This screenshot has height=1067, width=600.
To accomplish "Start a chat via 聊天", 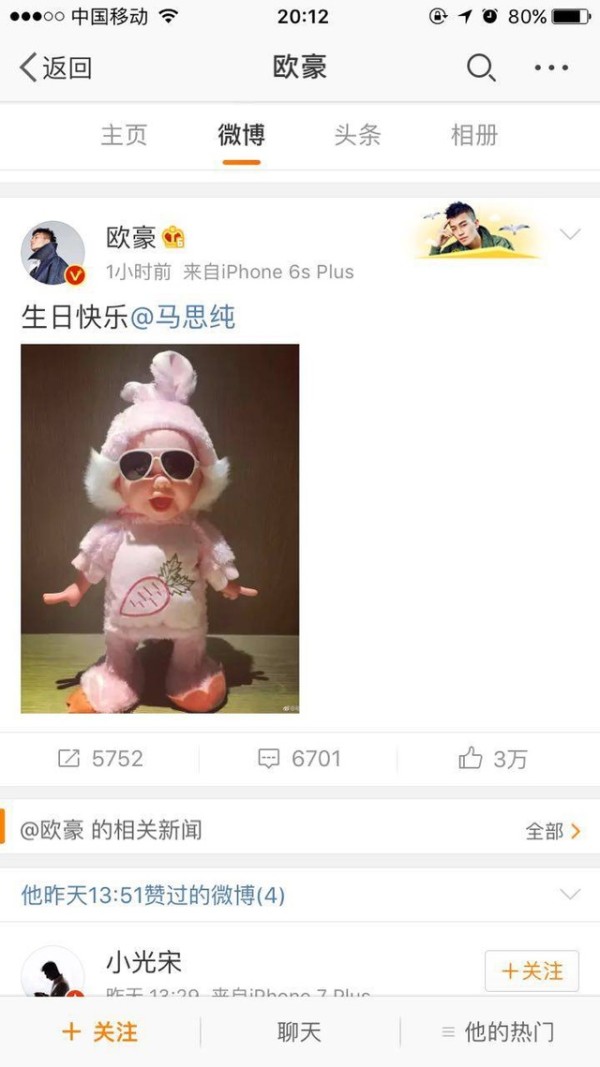I will [299, 1032].
